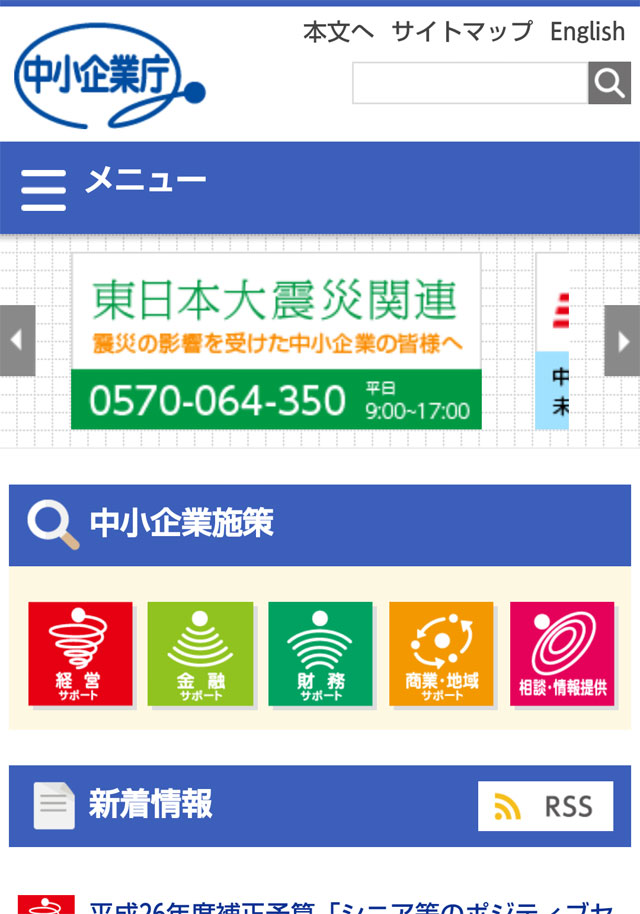
Task: Open the RSS feed button
Action: pyautogui.click(x=545, y=806)
